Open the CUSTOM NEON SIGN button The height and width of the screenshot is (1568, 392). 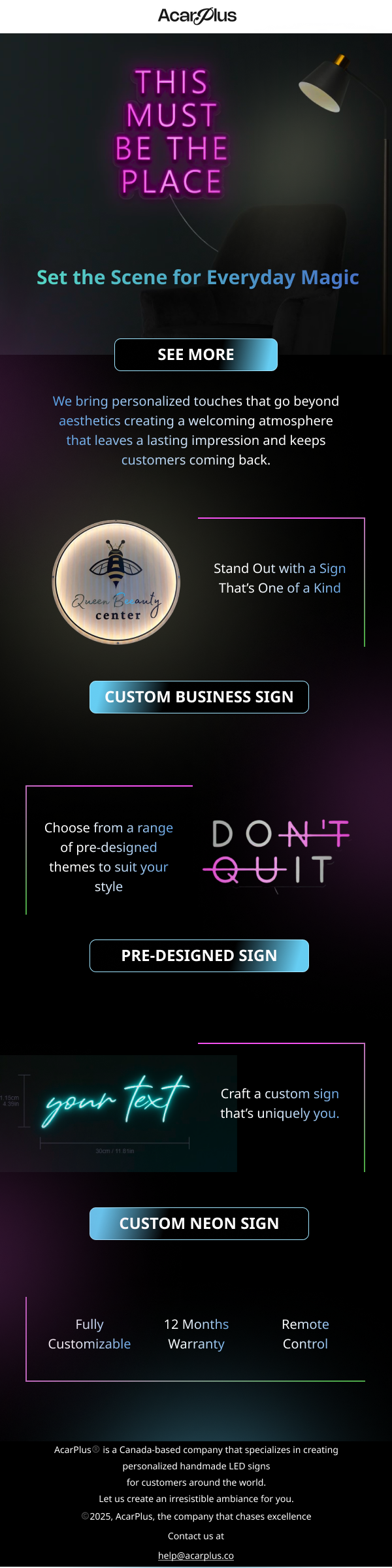[199, 1224]
